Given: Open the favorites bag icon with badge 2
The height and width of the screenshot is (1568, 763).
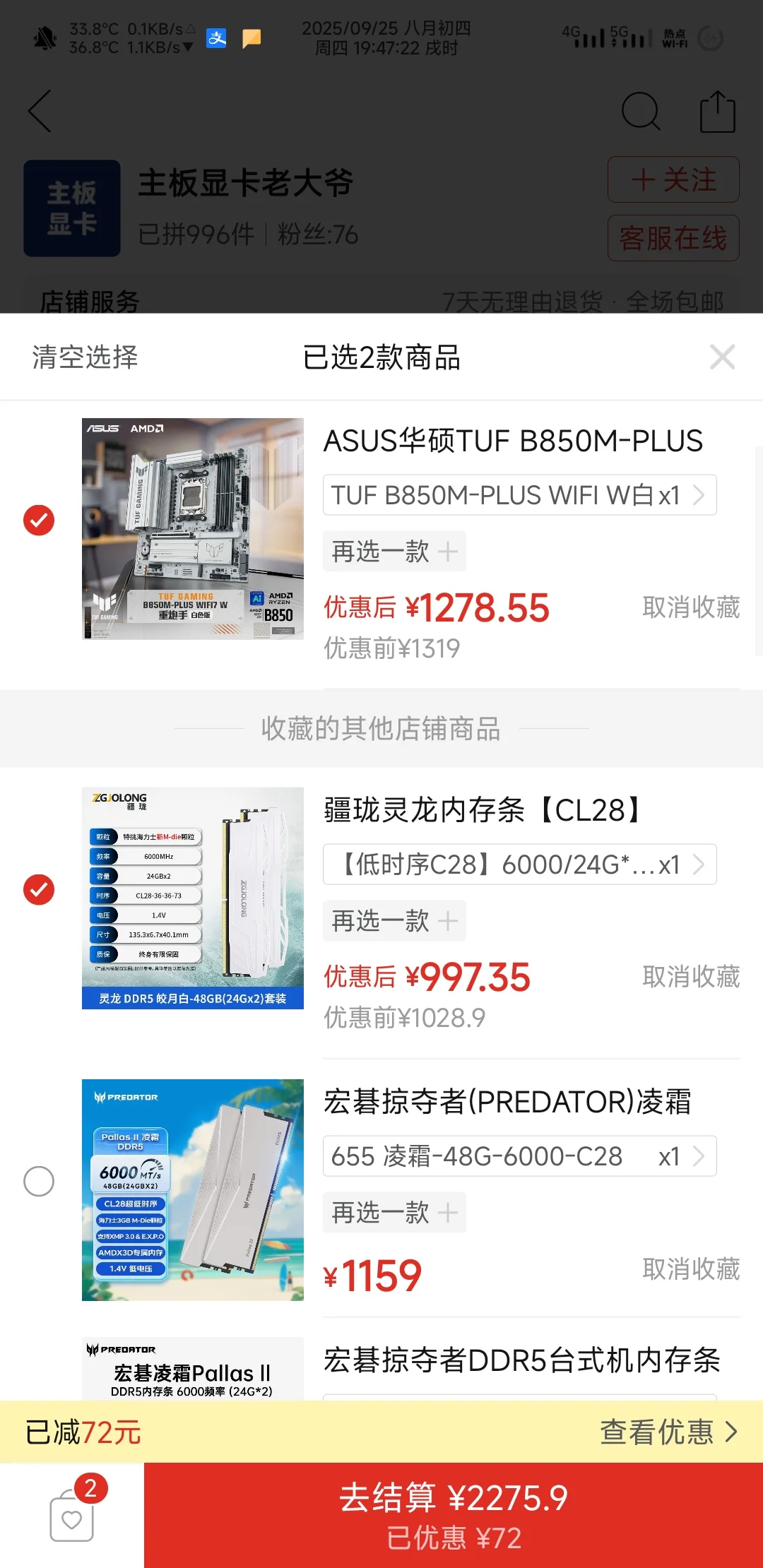Looking at the screenshot, I should (x=72, y=1516).
